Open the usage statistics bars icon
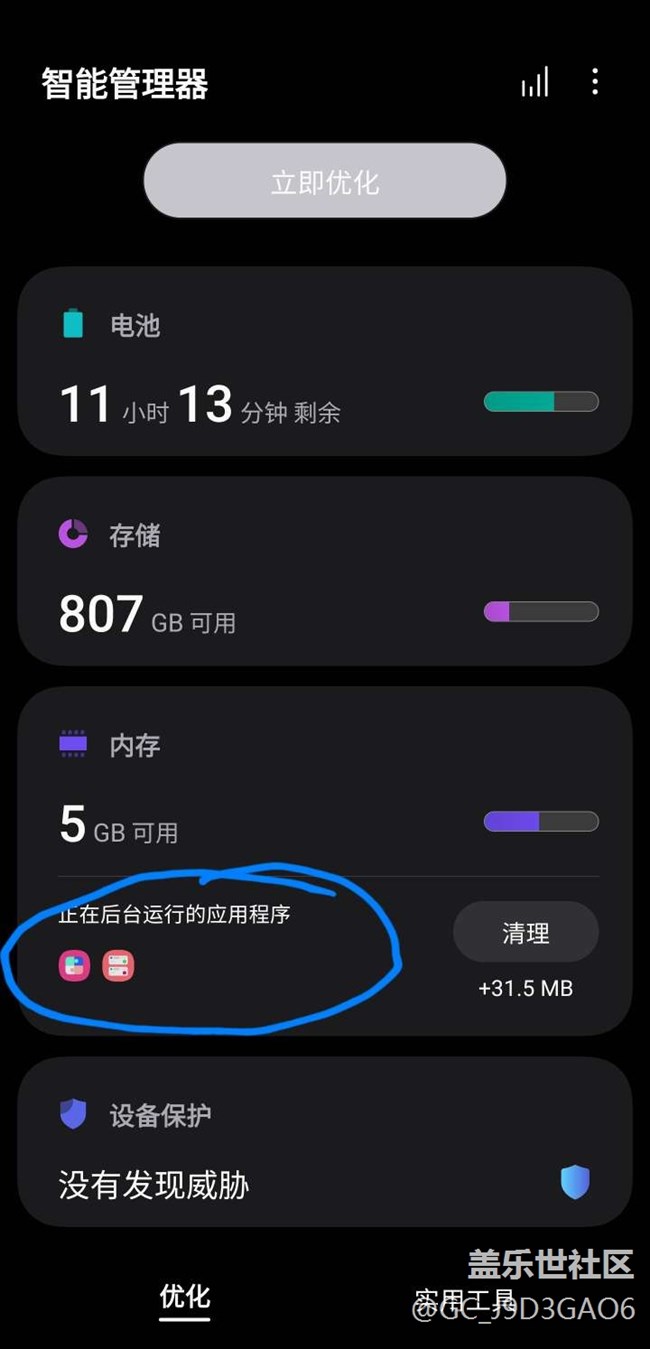650x1349 pixels. [535, 82]
